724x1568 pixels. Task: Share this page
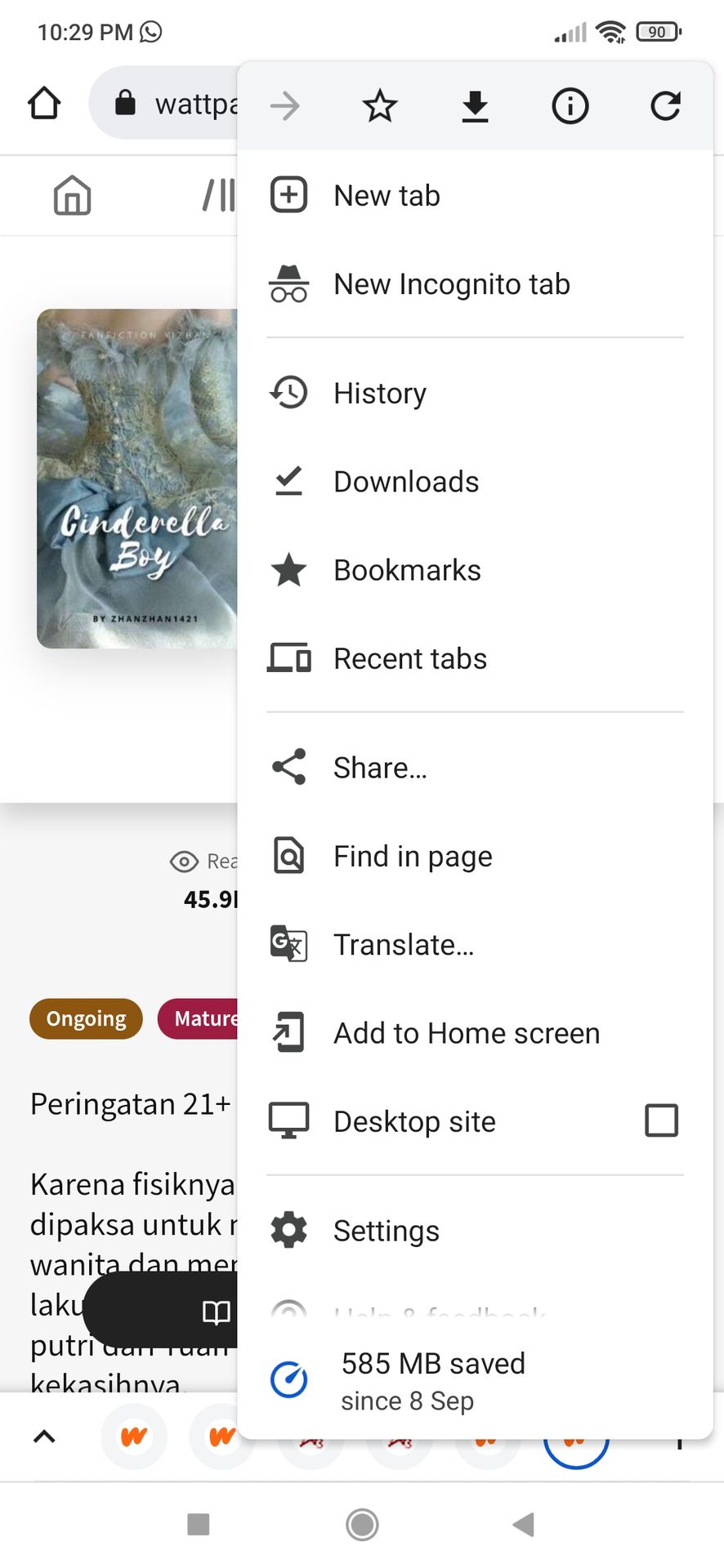click(476, 768)
